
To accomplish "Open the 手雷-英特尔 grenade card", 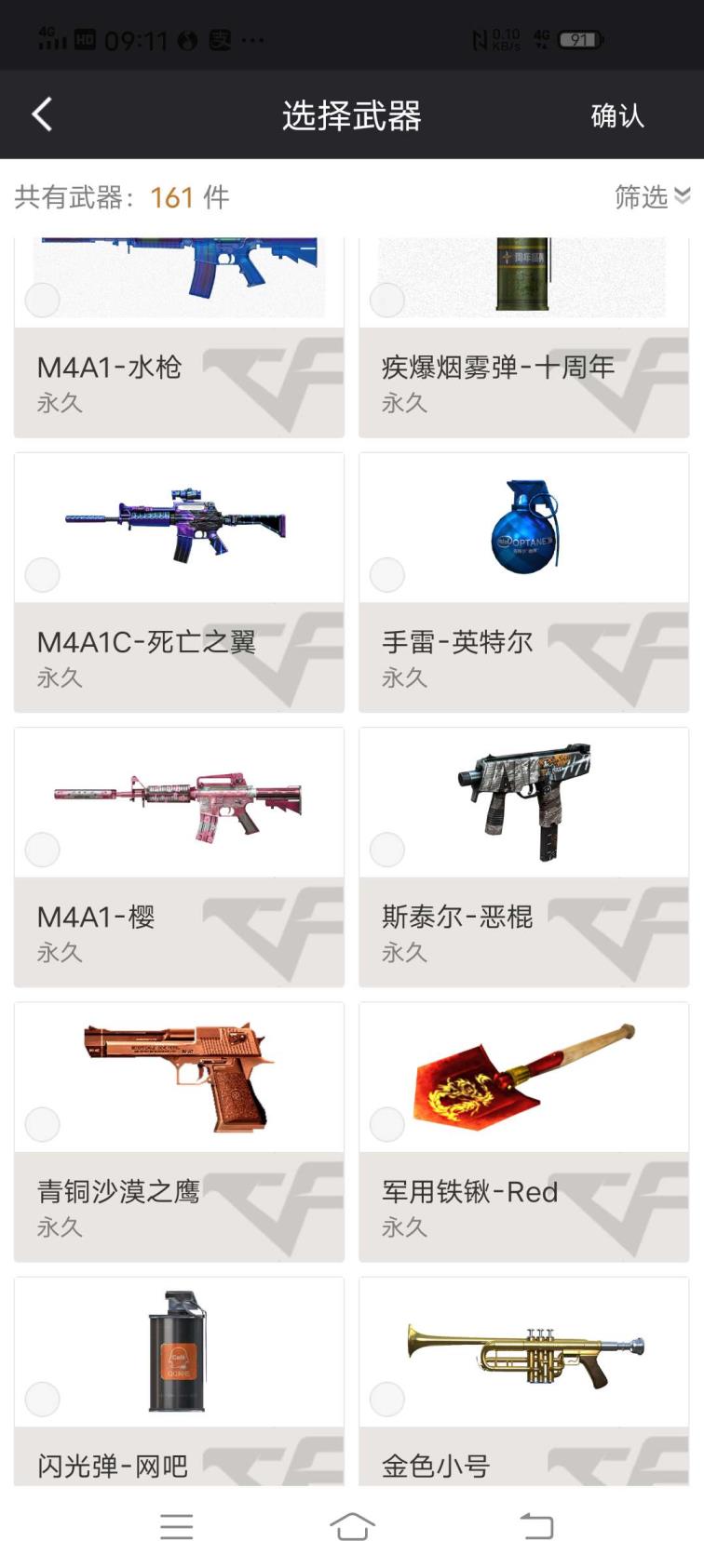I will [523, 583].
